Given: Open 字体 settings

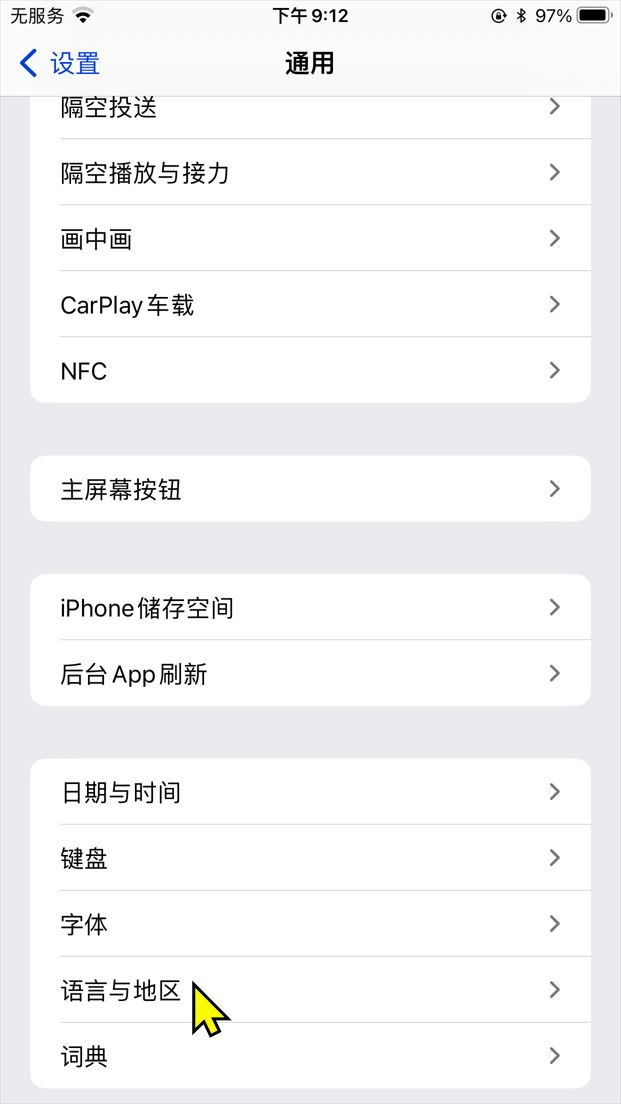Looking at the screenshot, I should point(310,925).
